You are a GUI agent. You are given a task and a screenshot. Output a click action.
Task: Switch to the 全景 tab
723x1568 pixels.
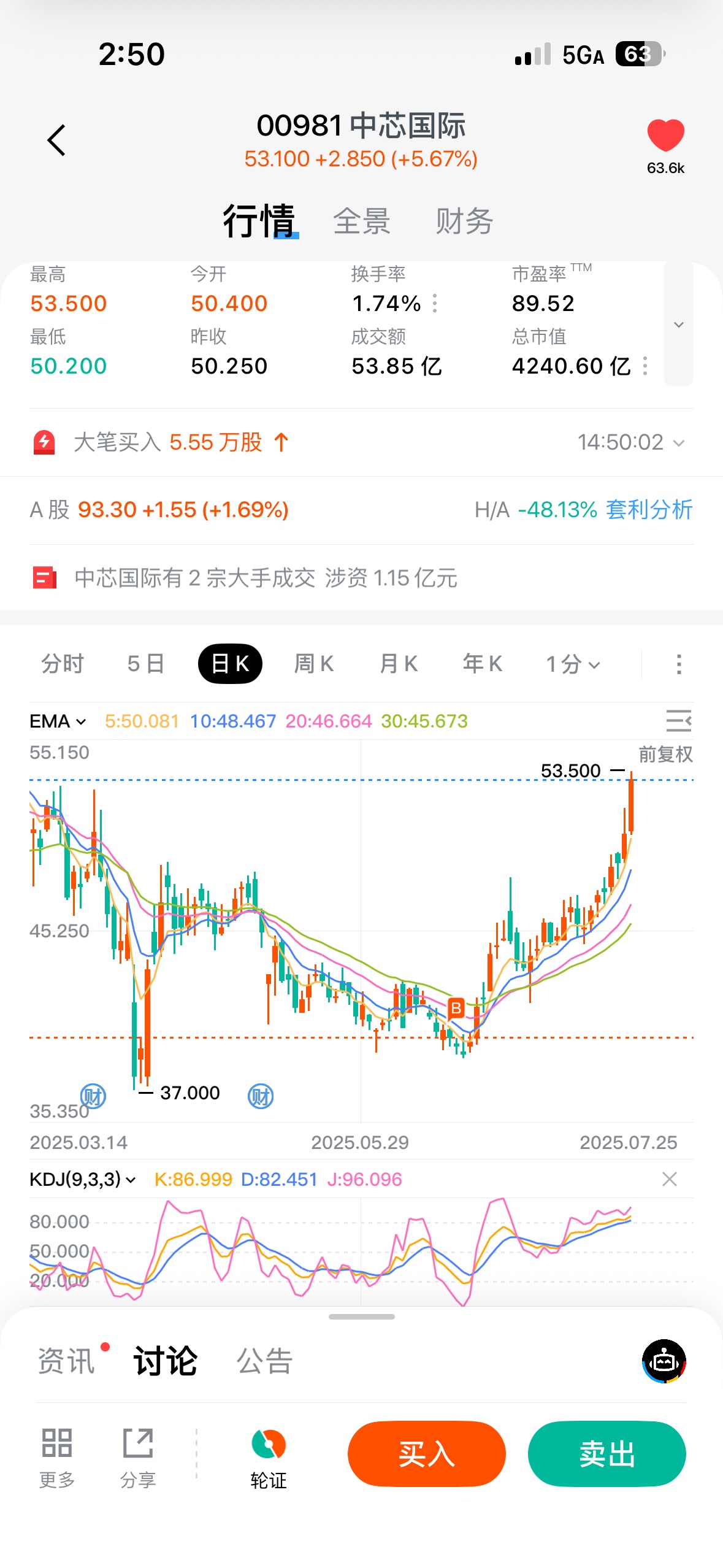click(x=362, y=221)
